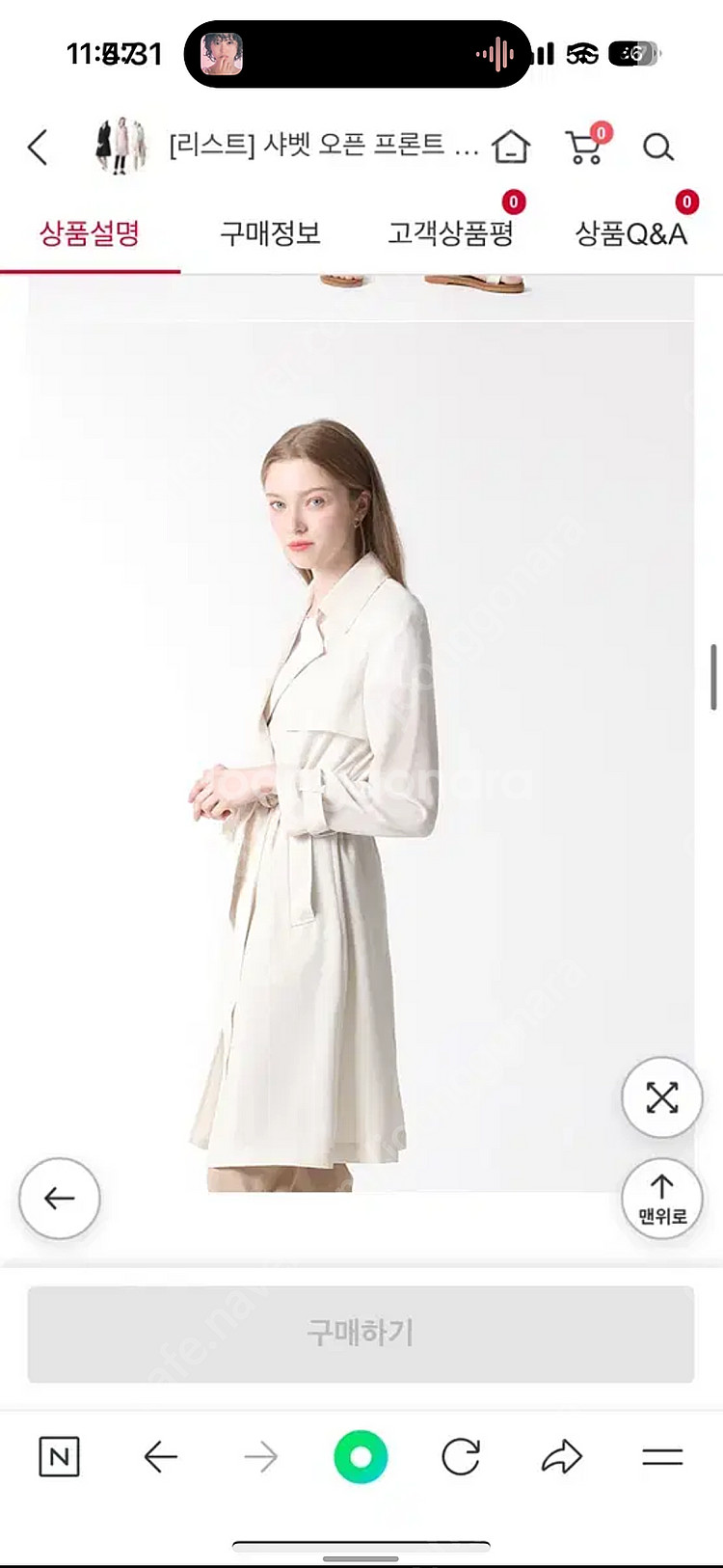Image resolution: width=723 pixels, height=1568 pixels.
Task: Go to previous page in browser toolbar
Action: pos(160,1456)
